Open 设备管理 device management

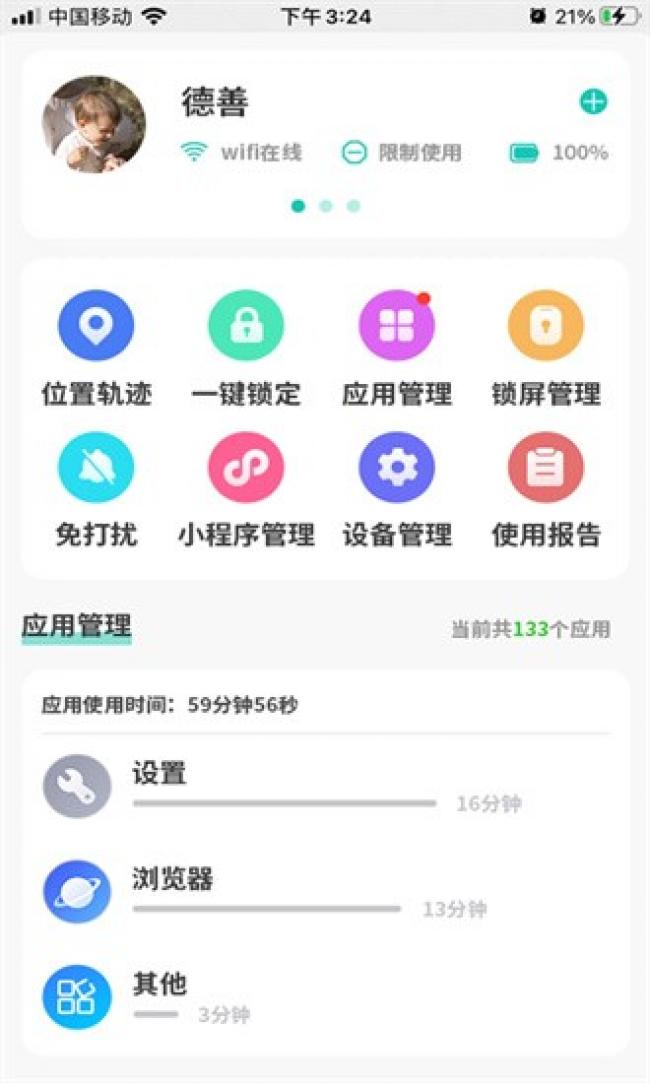click(x=396, y=490)
